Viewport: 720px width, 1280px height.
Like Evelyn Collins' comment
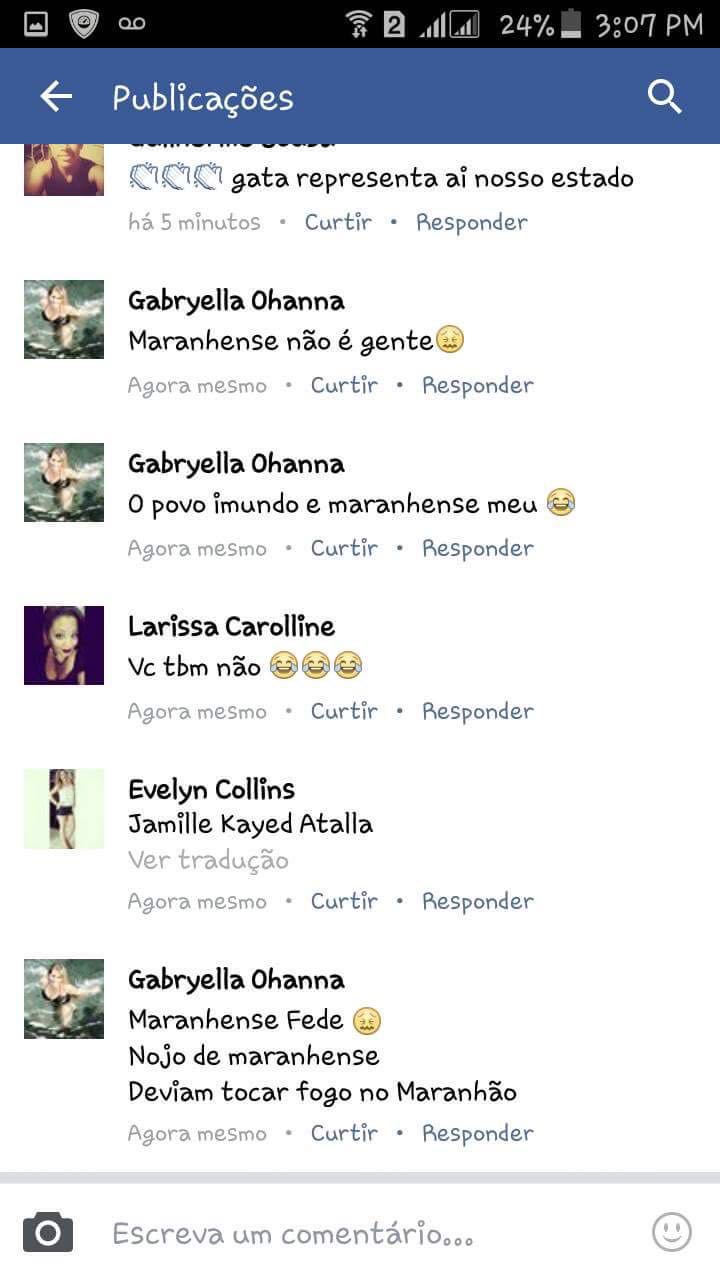344,901
